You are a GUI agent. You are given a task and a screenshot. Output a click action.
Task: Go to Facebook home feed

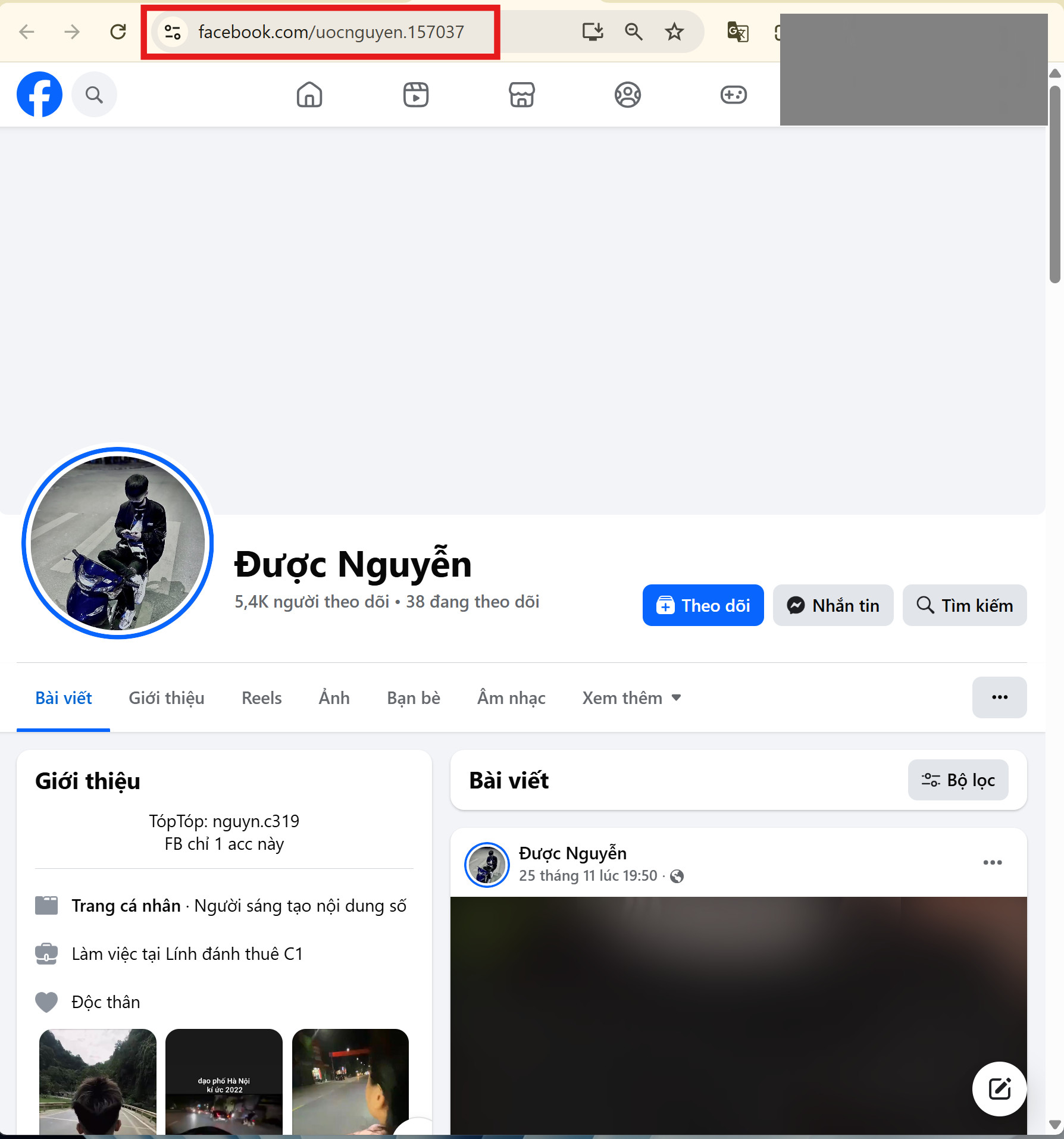click(309, 95)
